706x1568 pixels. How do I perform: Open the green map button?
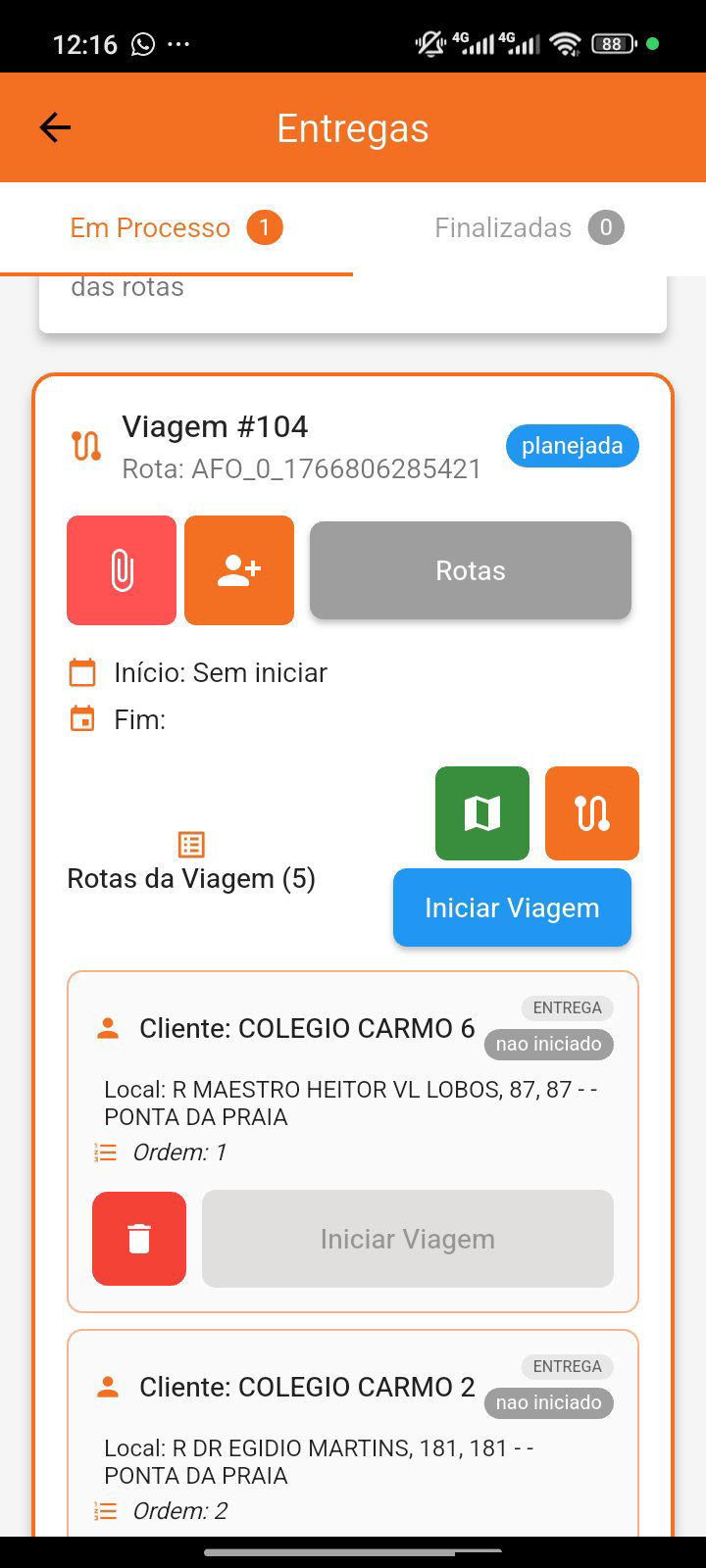coord(482,813)
